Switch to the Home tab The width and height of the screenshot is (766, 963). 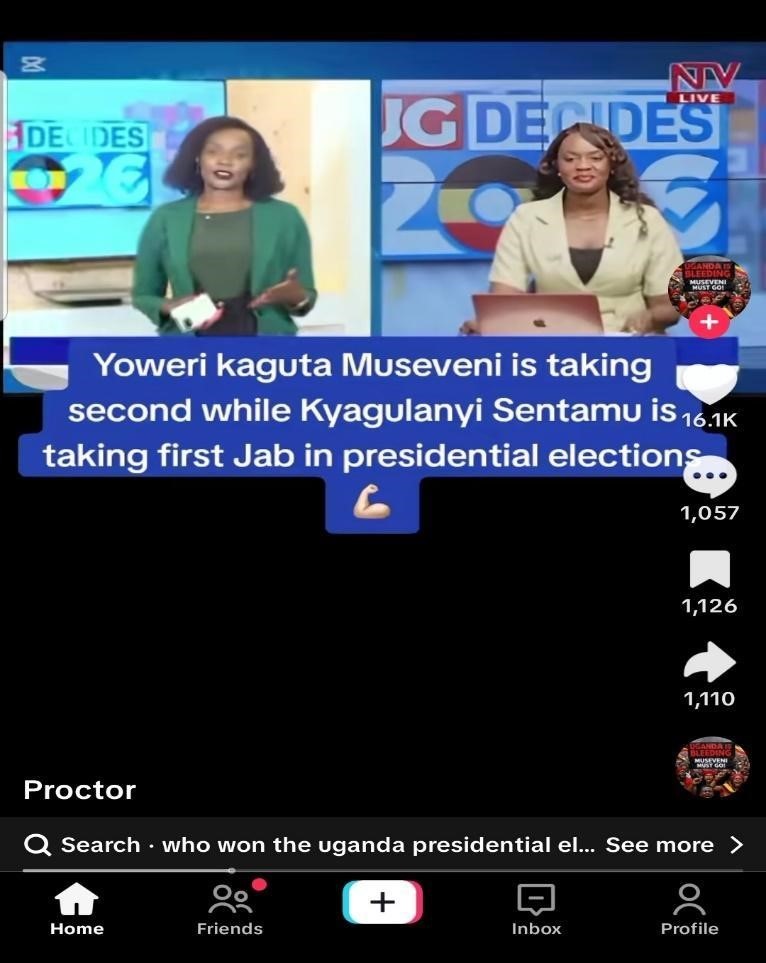(x=77, y=909)
